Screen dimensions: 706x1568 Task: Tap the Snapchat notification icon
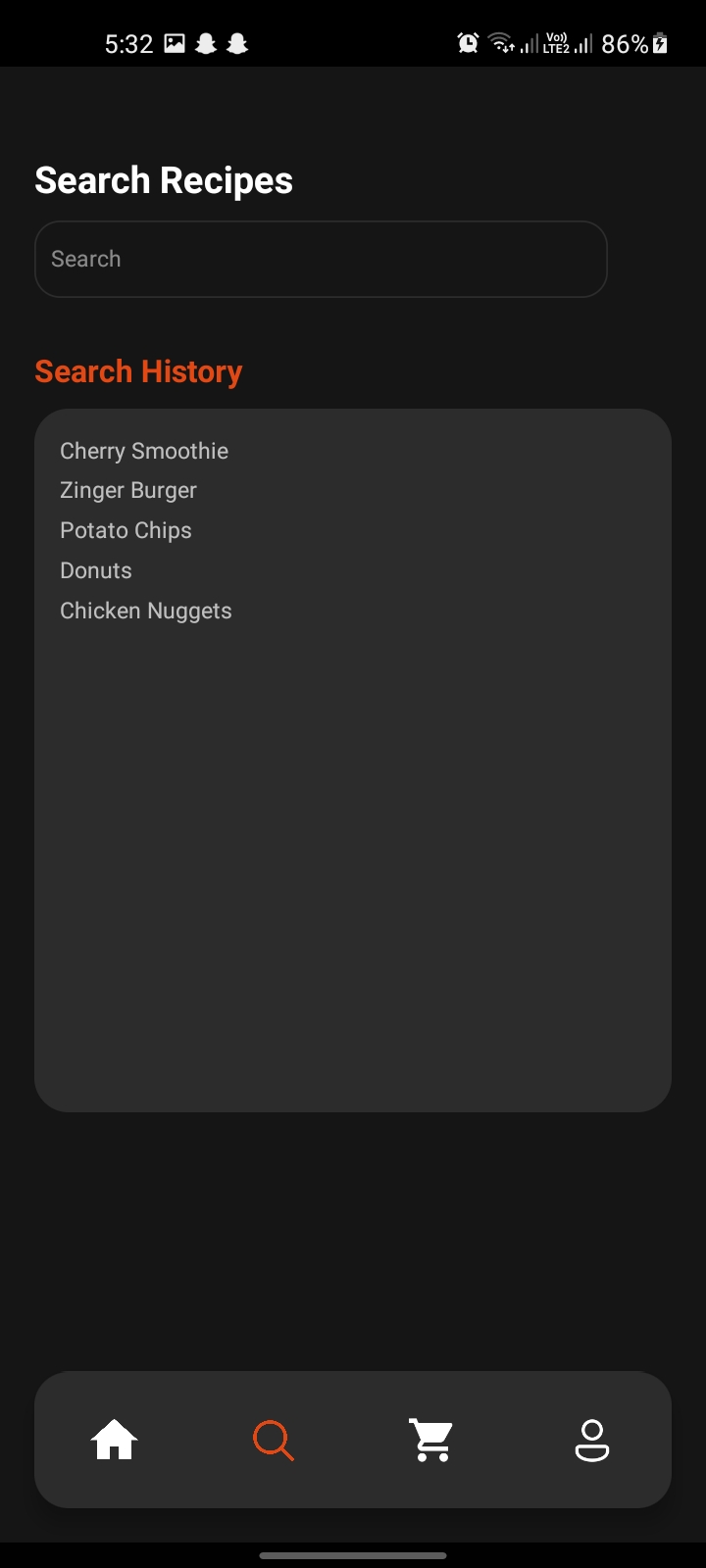click(x=205, y=42)
